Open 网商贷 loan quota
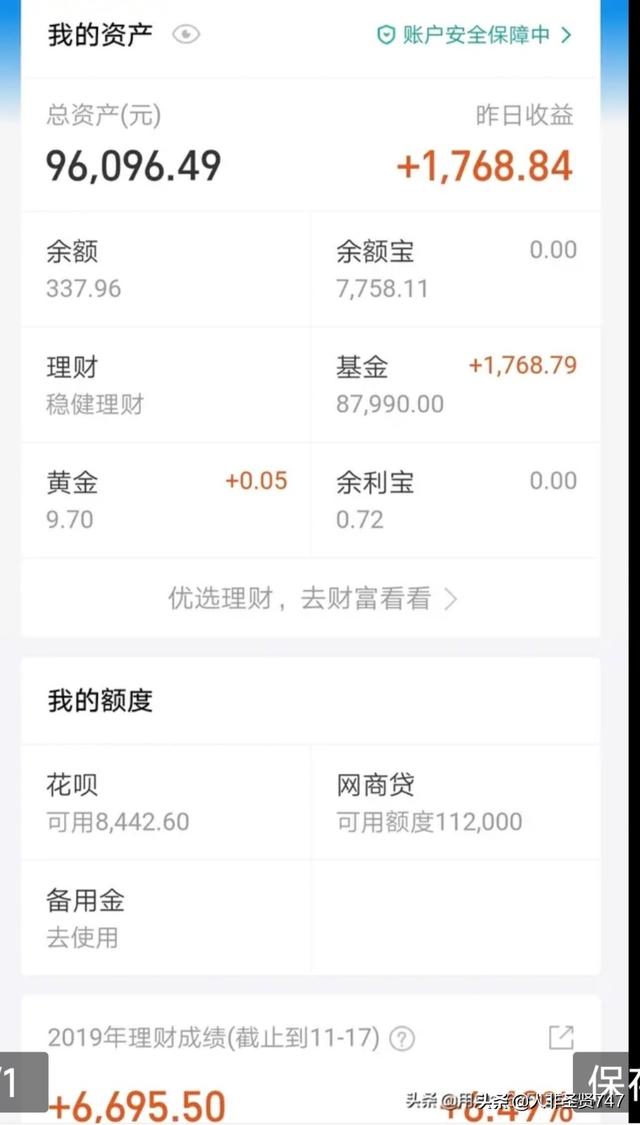Image resolution: width=640 pixels, height=1125 pixels. 456,802
